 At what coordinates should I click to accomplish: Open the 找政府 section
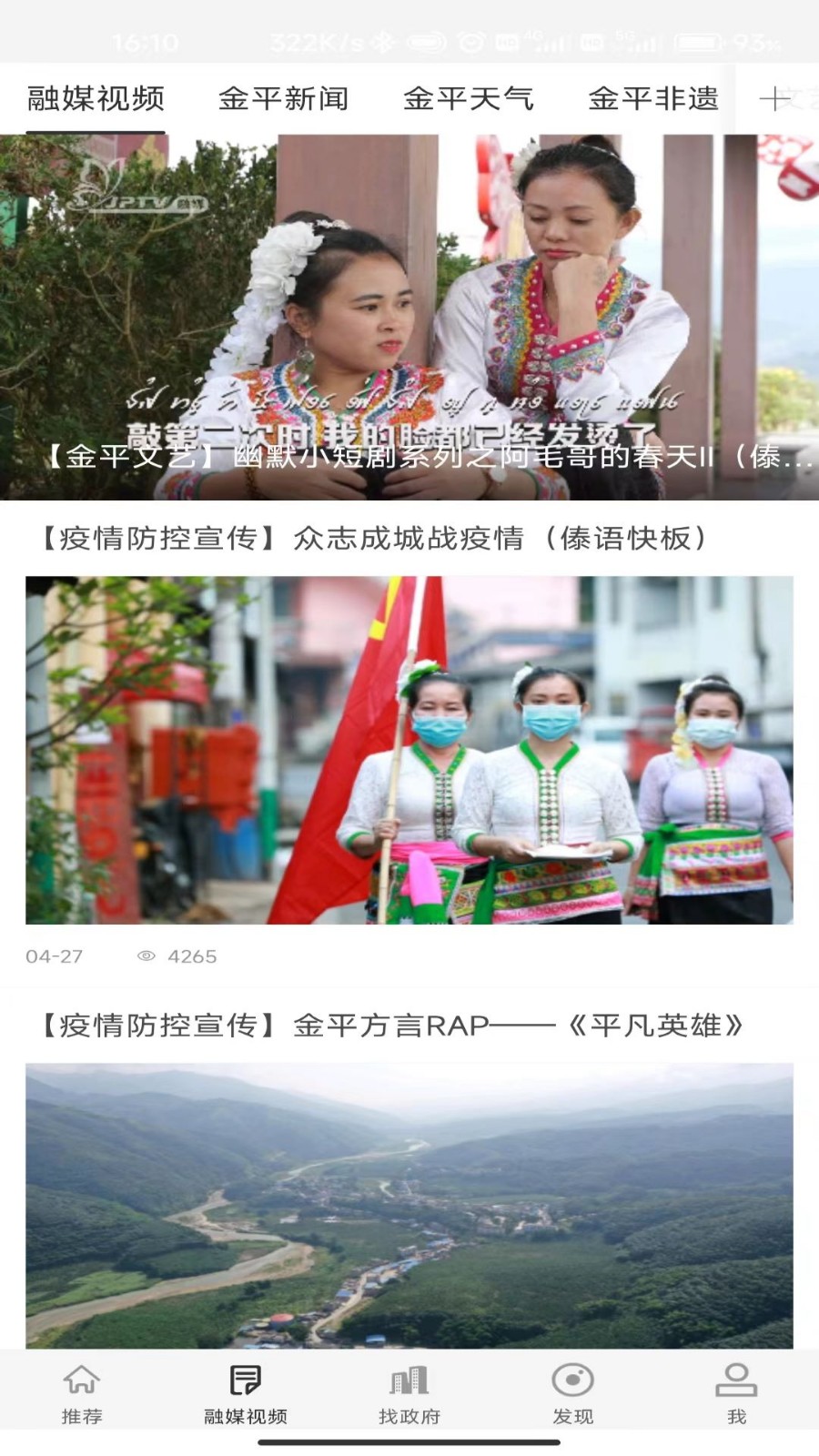409,1393
